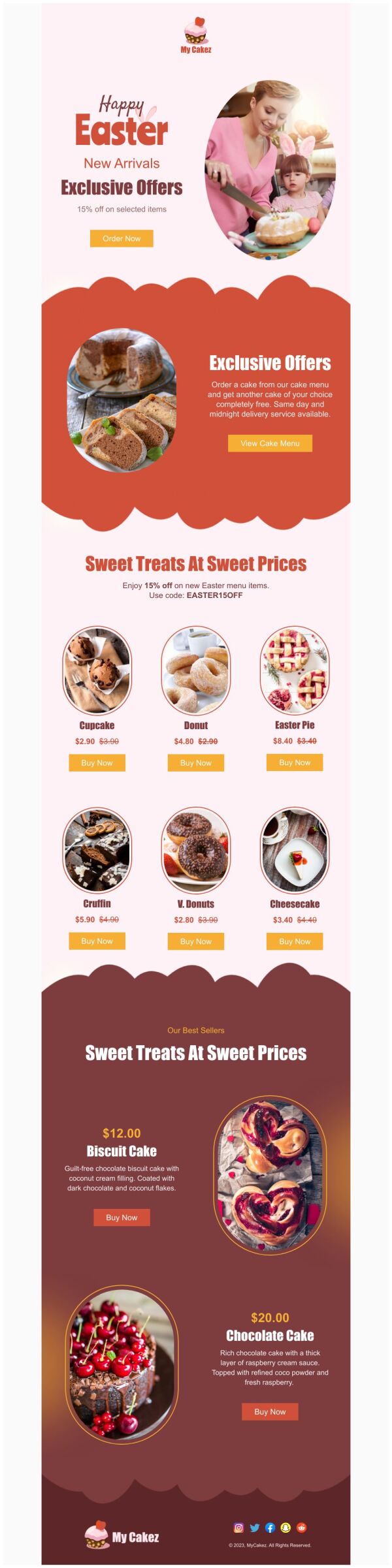
Task: Buy the Easter Pie
Action: 294,762
